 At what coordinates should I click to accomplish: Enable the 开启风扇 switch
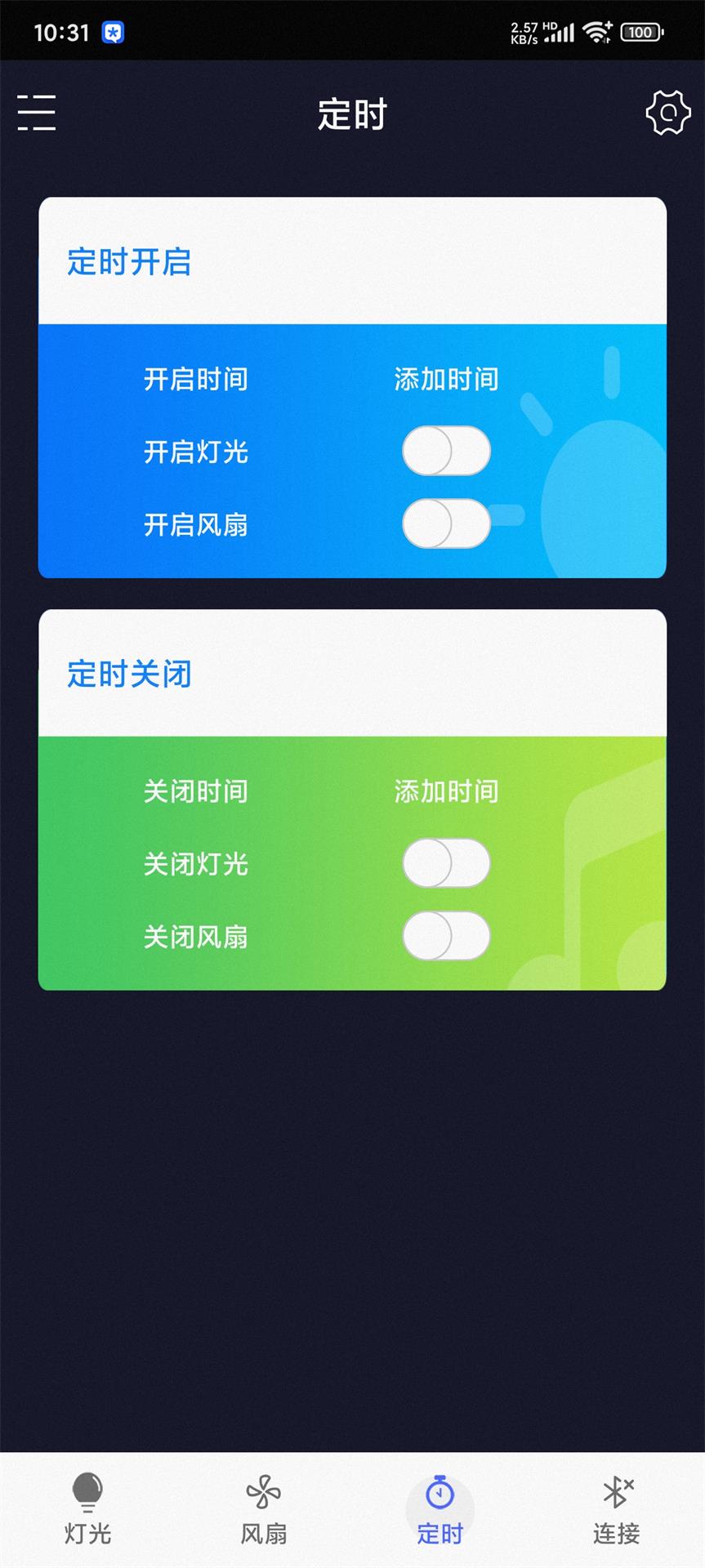[x=446, y=523]
